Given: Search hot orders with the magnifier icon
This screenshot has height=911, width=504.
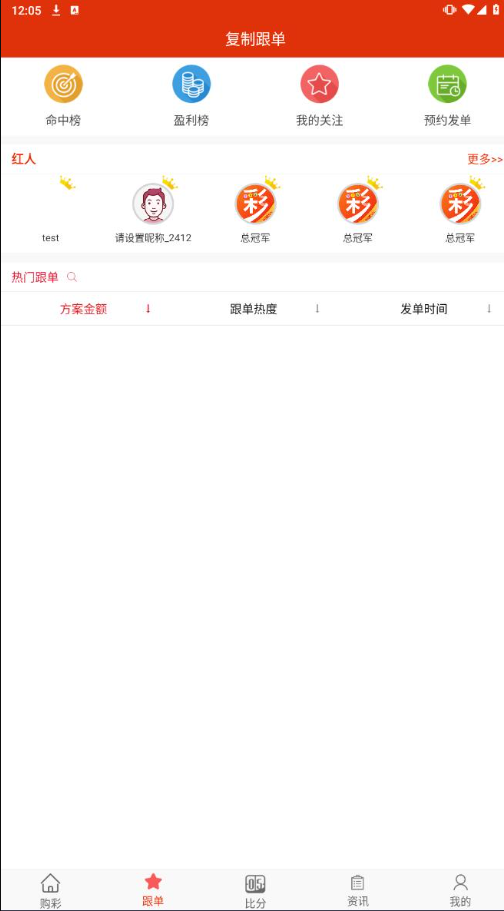Looking at the screenshot, I should coord(72,277).
